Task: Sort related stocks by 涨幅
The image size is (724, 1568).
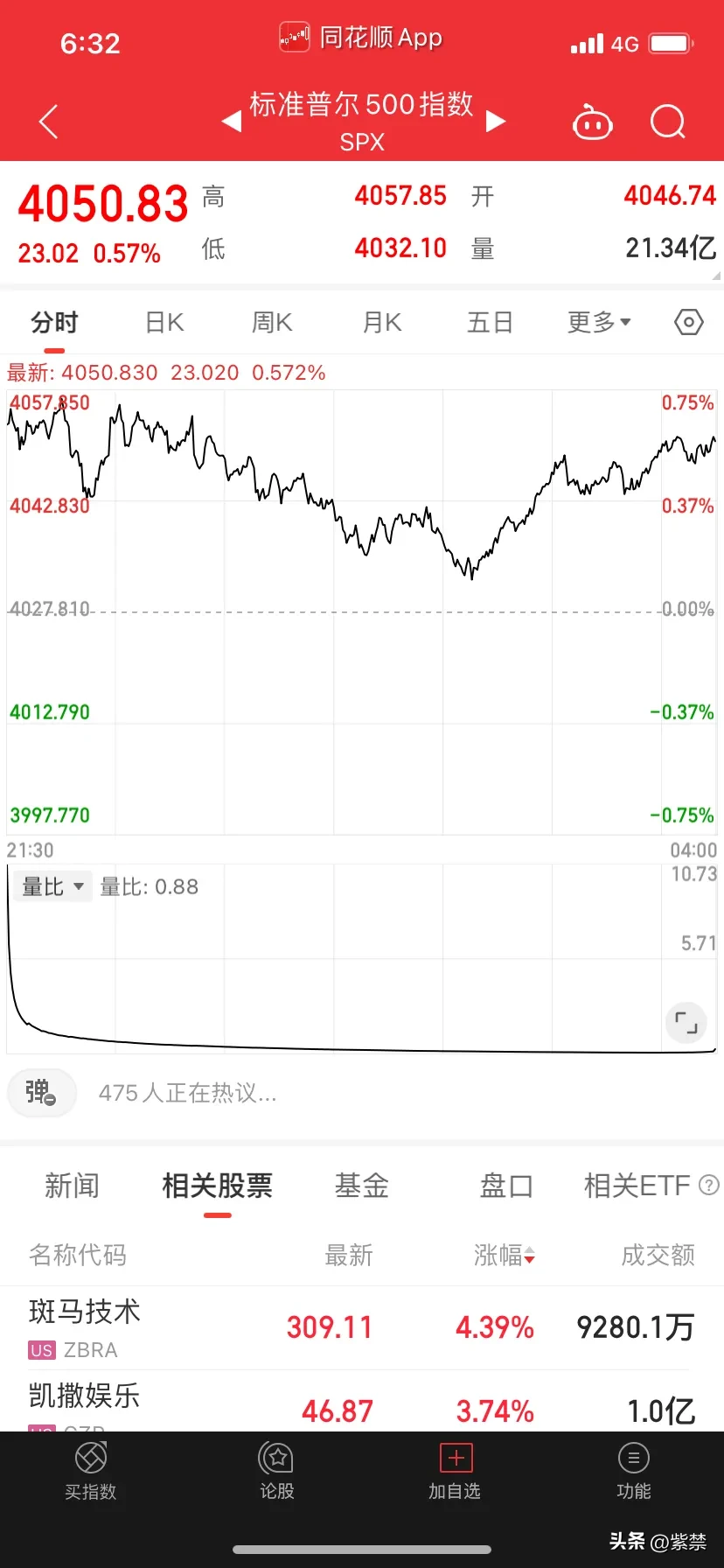Action: pyautogui.click(x=505, y=1256)
